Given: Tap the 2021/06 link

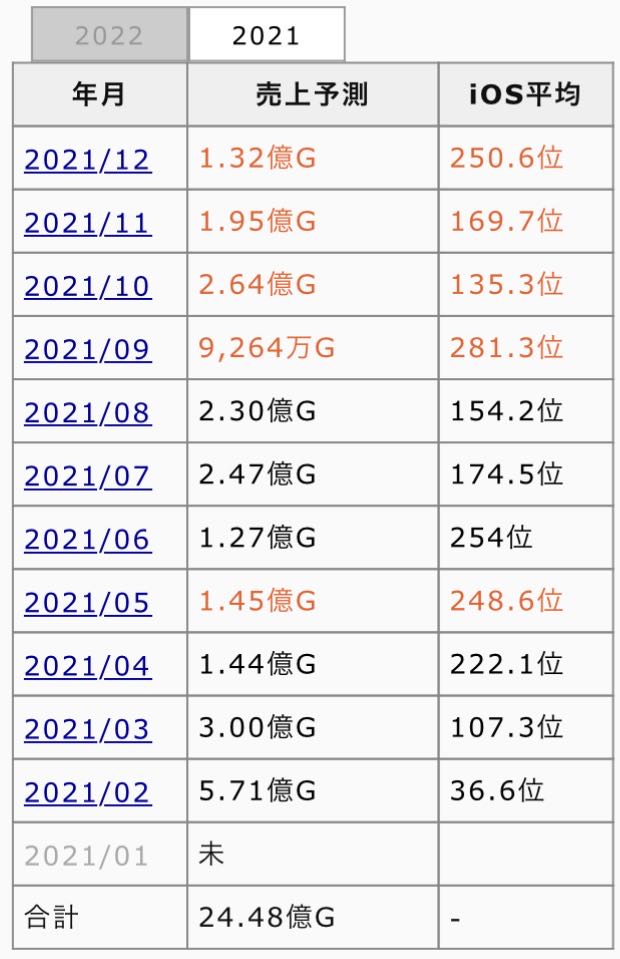Looking at the screenshot, I should [88, 539].
